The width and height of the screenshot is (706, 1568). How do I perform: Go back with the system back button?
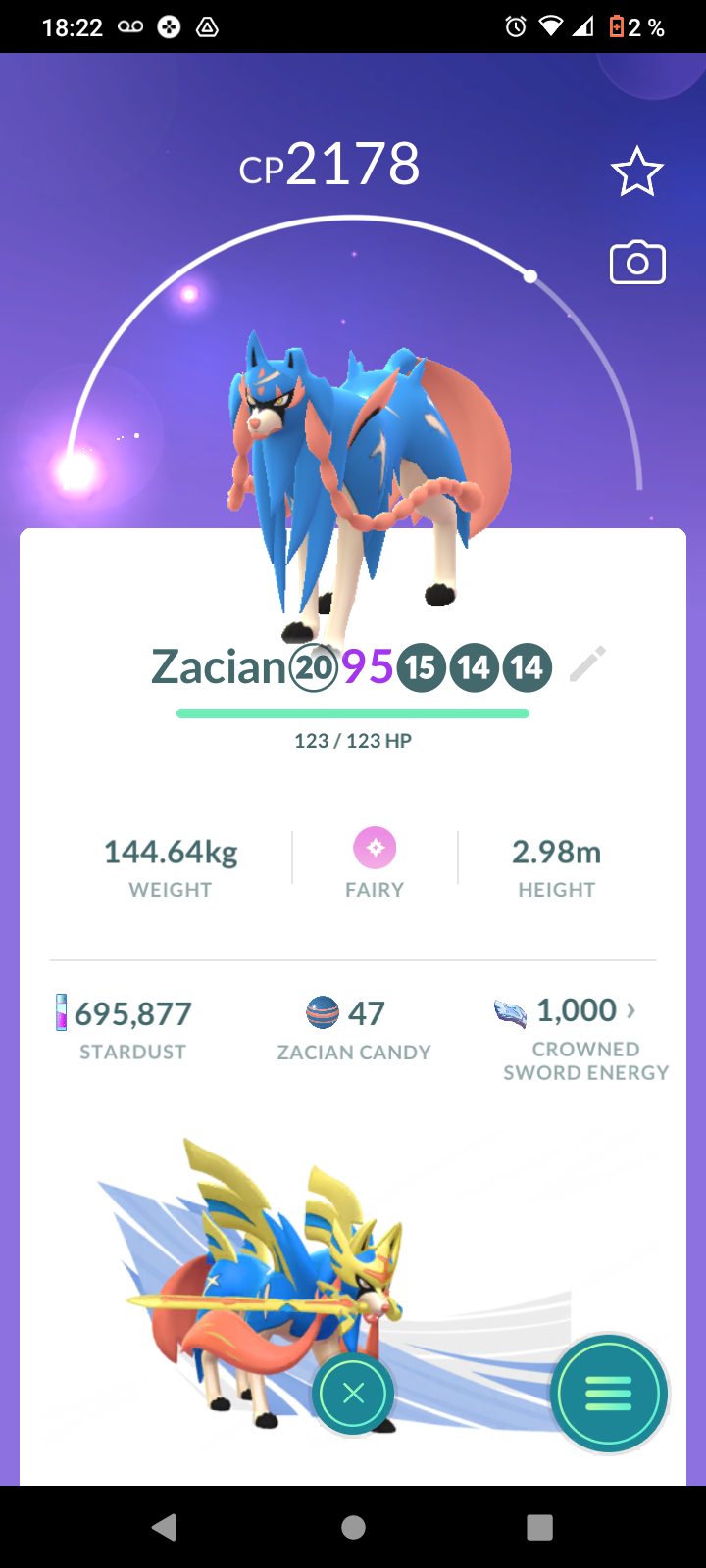[164, 1527]
